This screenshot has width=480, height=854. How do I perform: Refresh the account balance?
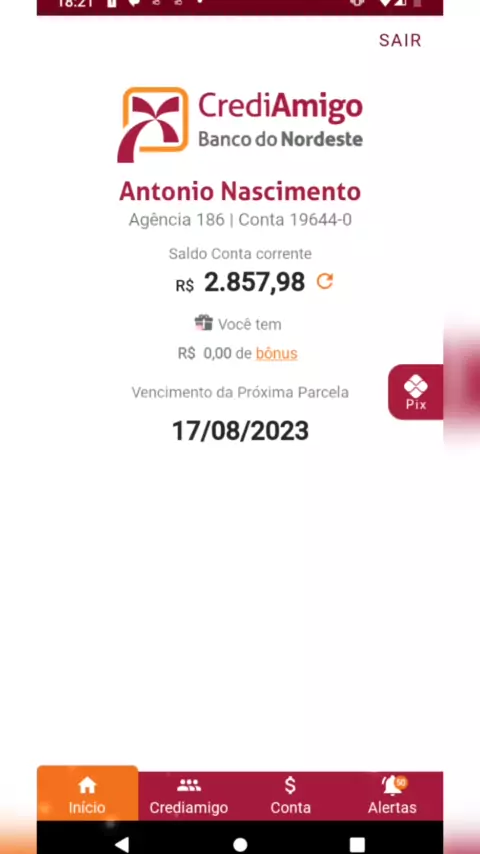325,282
